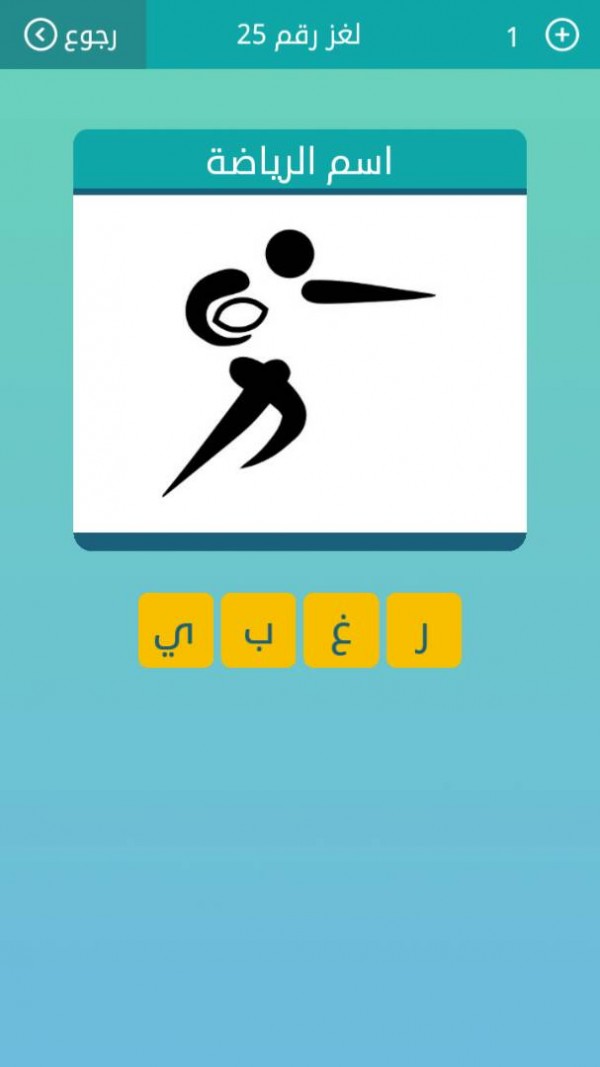Viewport: 600px width, 1067px height.
Task: Tap the plus icon to add coins
Action: click(x=561, y=36)
